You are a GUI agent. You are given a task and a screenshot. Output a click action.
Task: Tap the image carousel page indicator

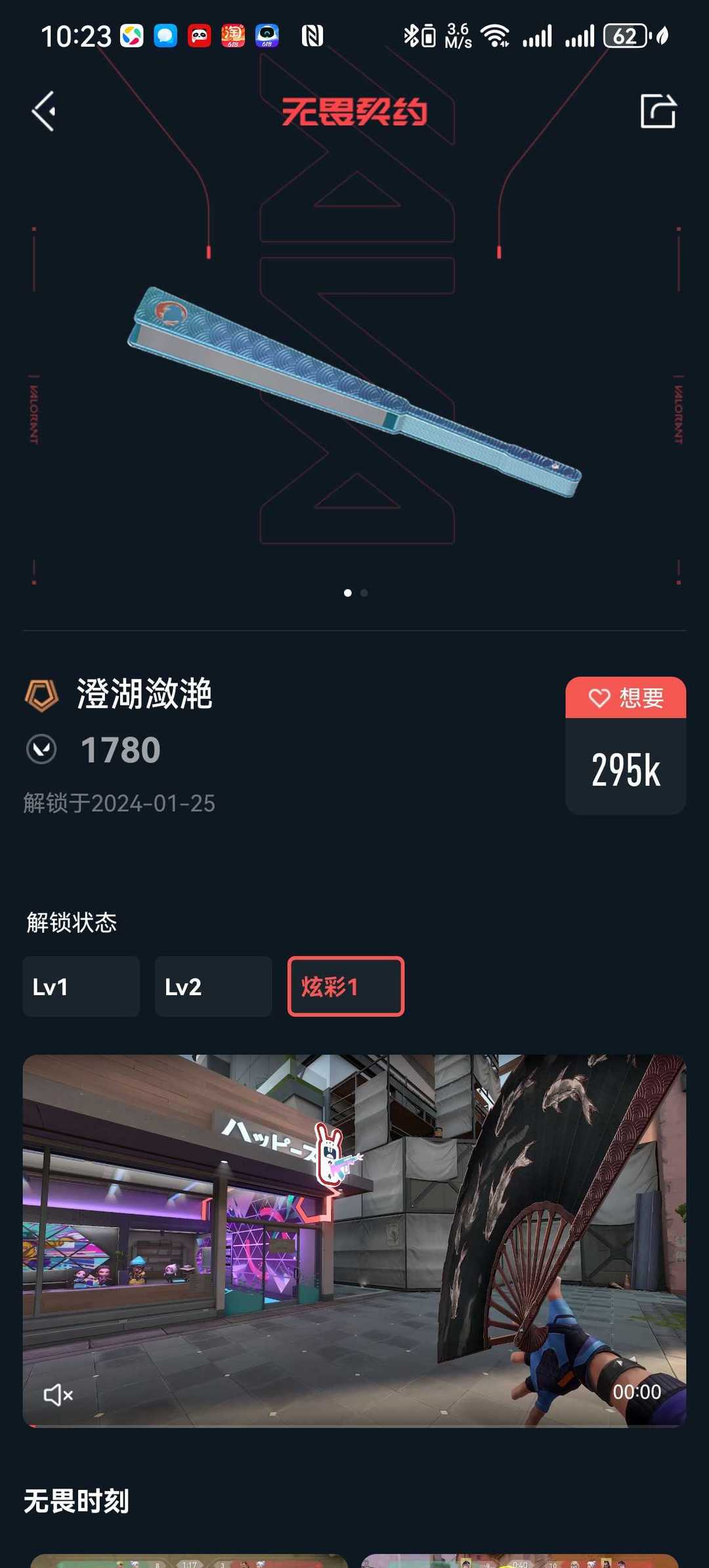click(x=356, y=593)
